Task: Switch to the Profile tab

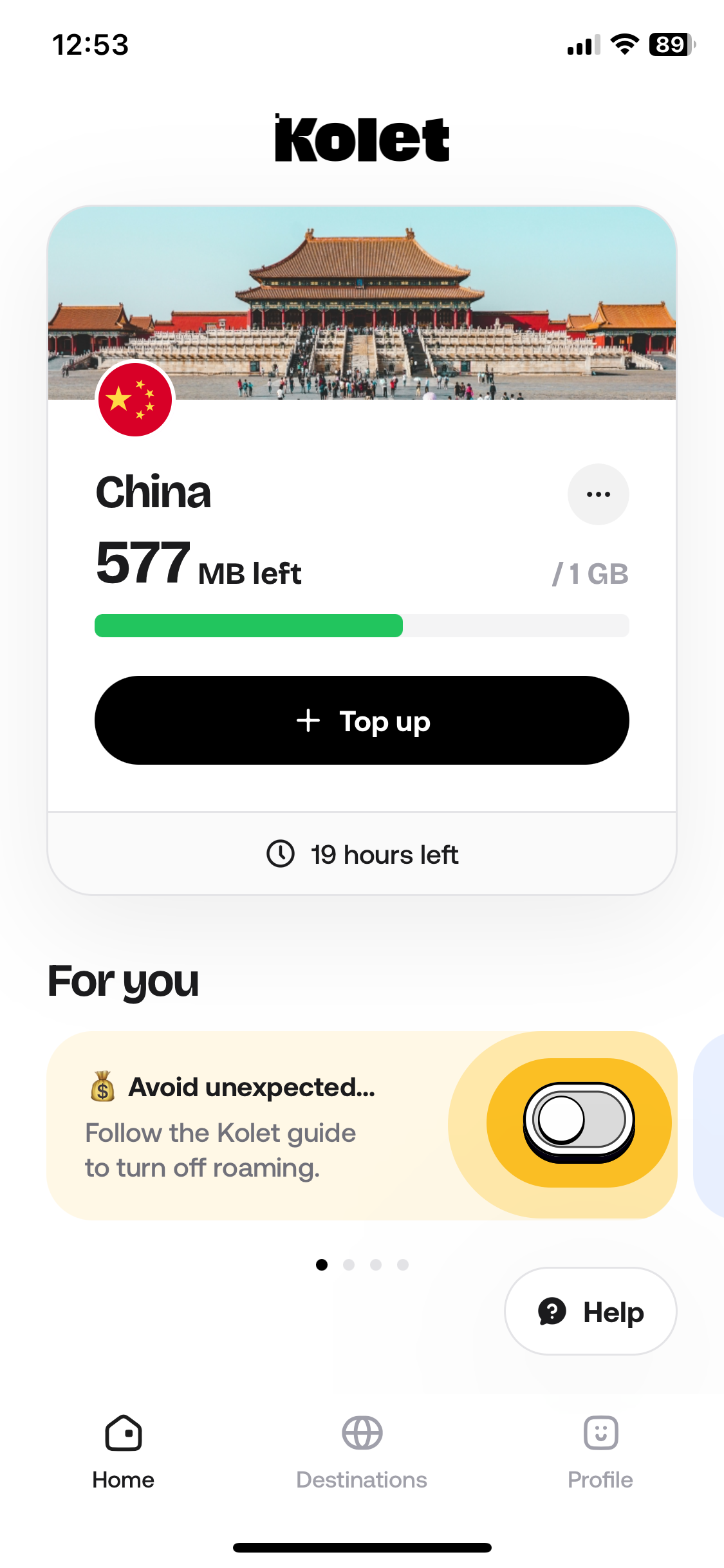Action: (600, 1451)
